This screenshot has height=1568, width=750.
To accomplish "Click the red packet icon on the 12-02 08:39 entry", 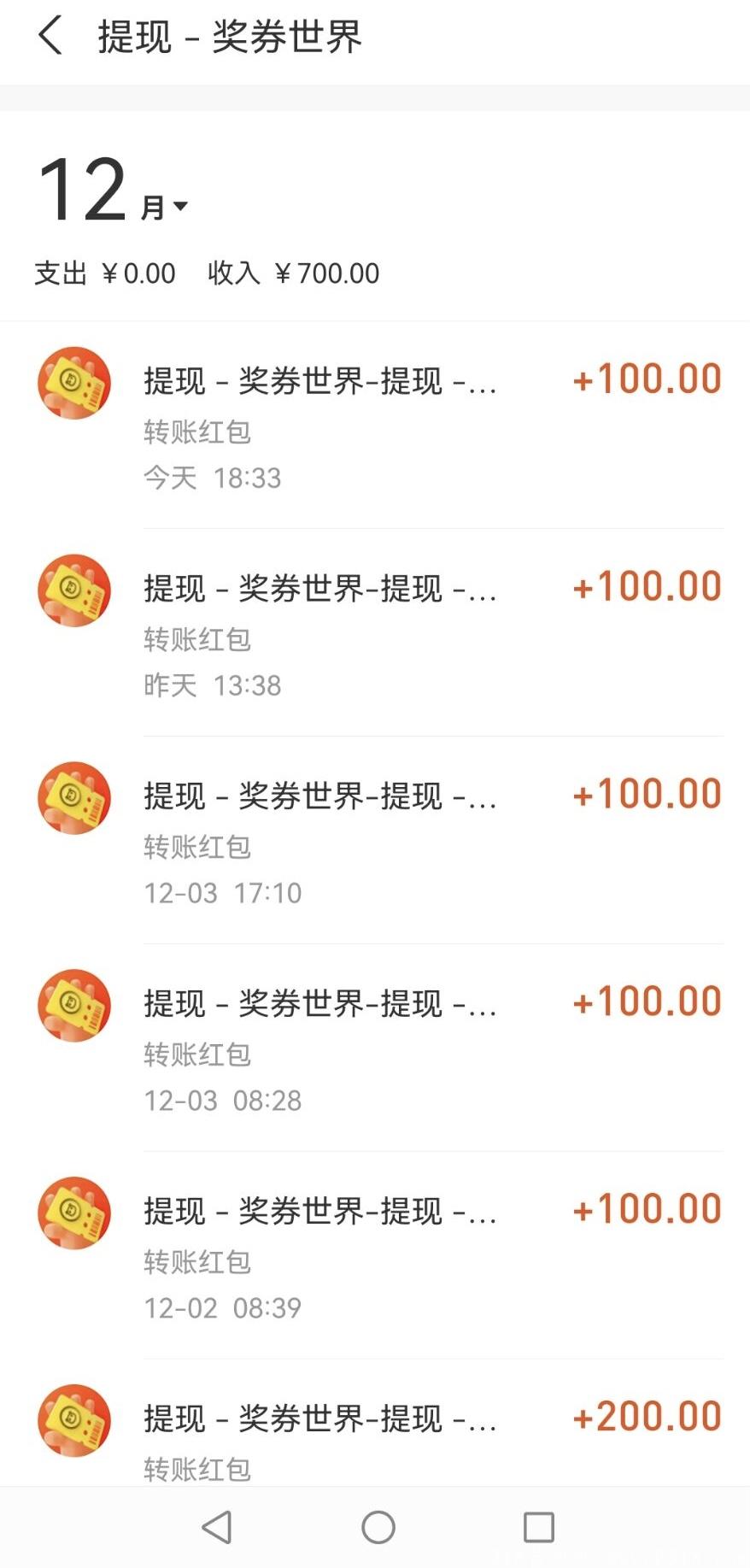I will 73,1213.
